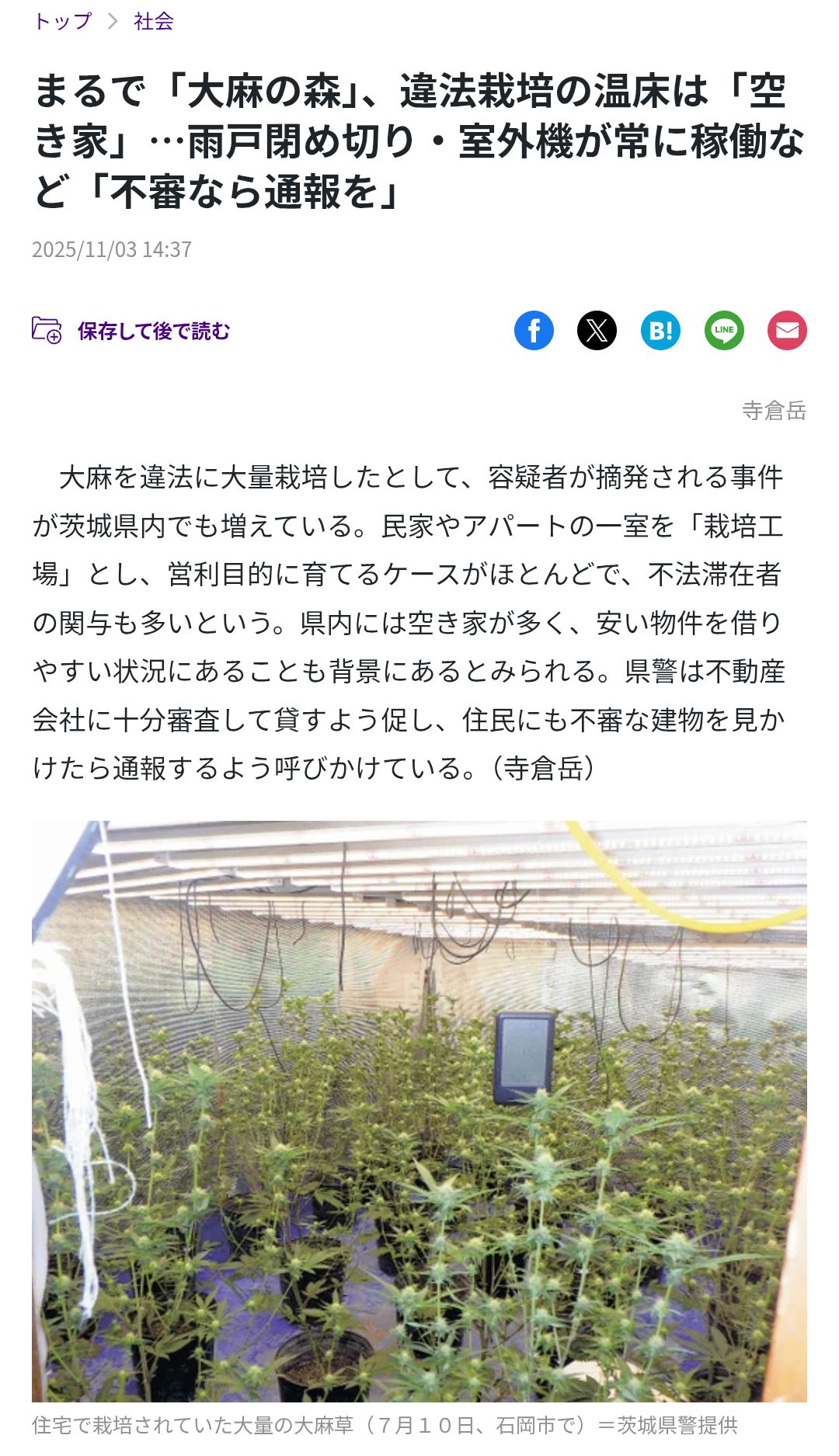The width and height of the screenshot is (839, 1456).
Task: Share the article on Facebook
Action: tap(534, 331)
